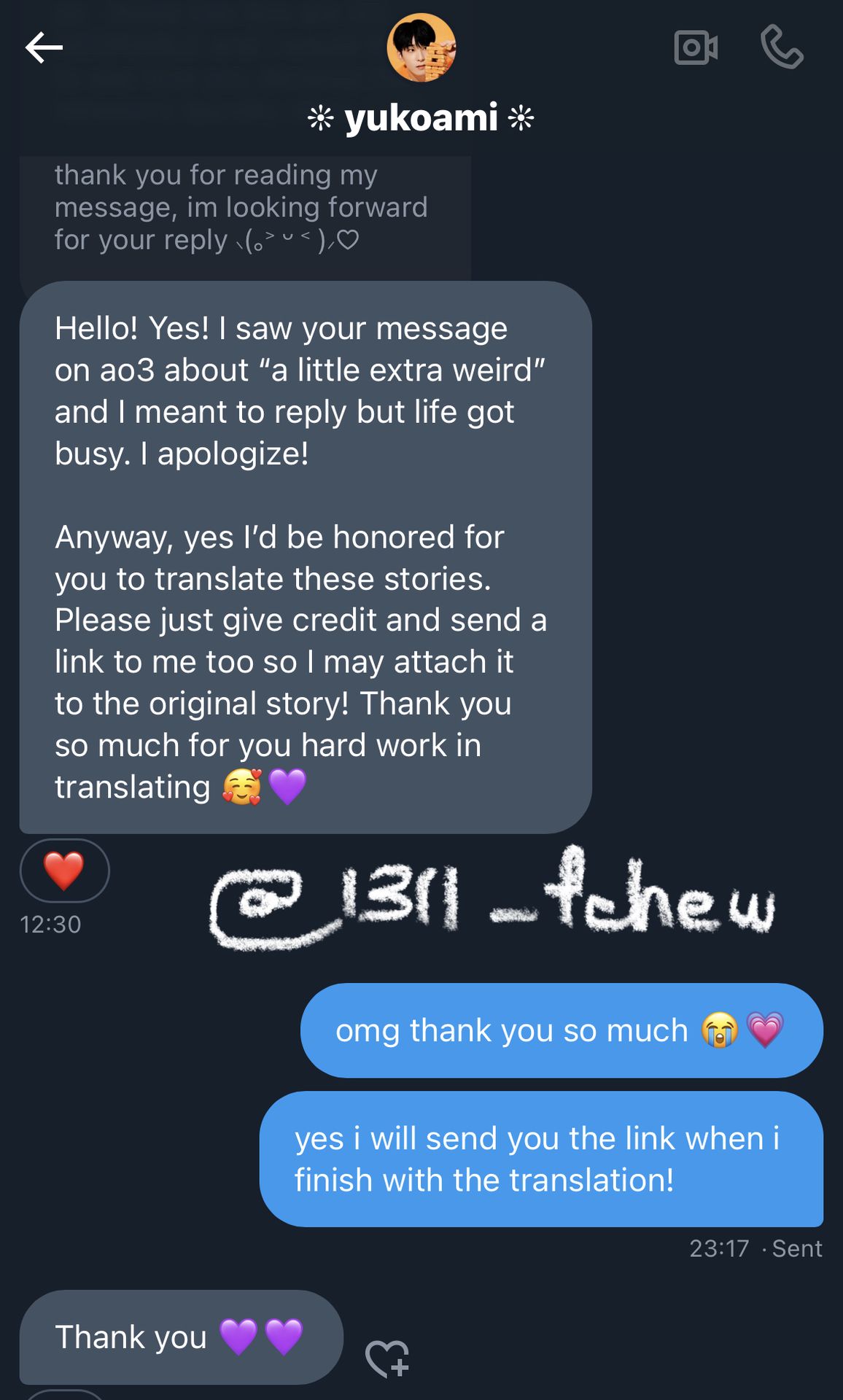Go back to the messages list
This screenshot has height=1400, width=843.
tap(44, 48)
